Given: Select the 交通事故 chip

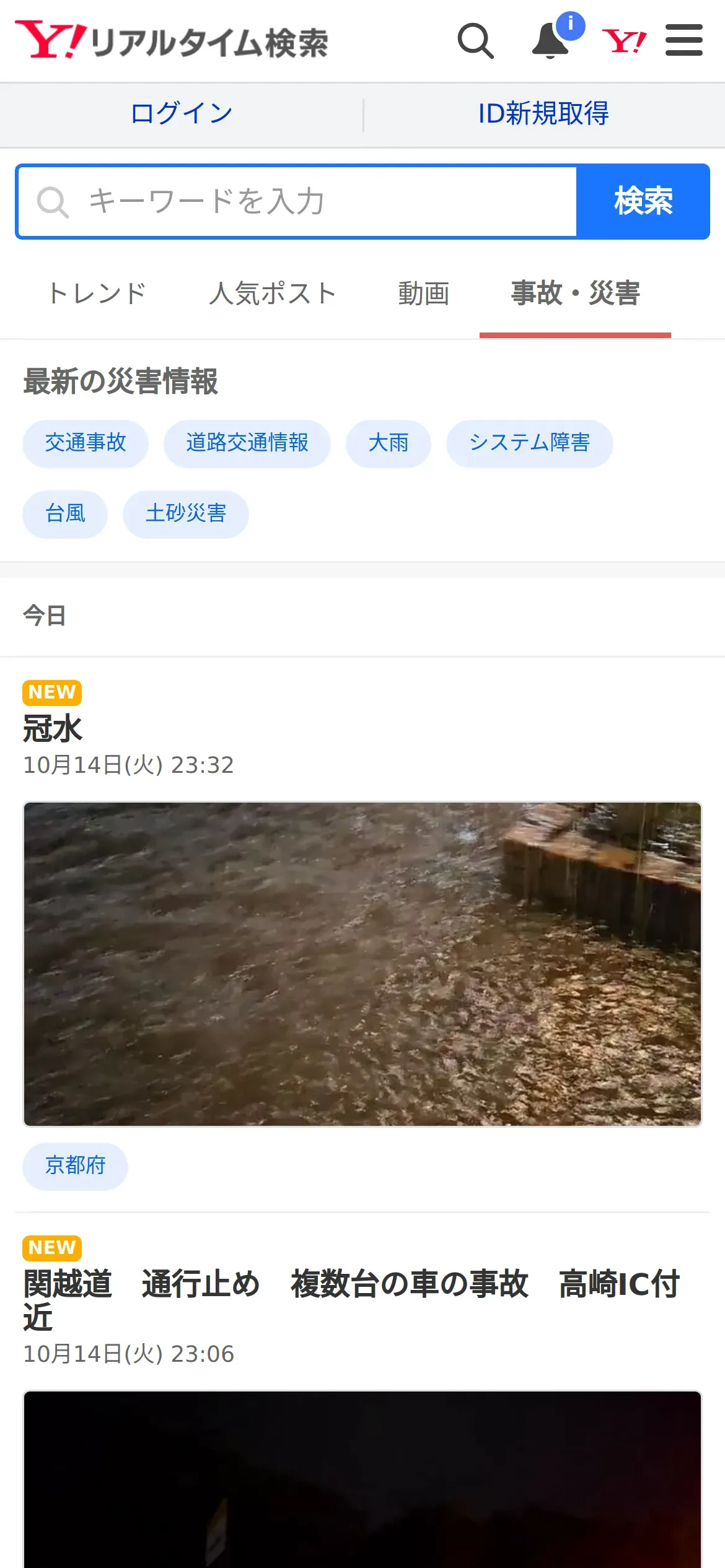Looking at the screenshot, I should (x=86, y=443).
